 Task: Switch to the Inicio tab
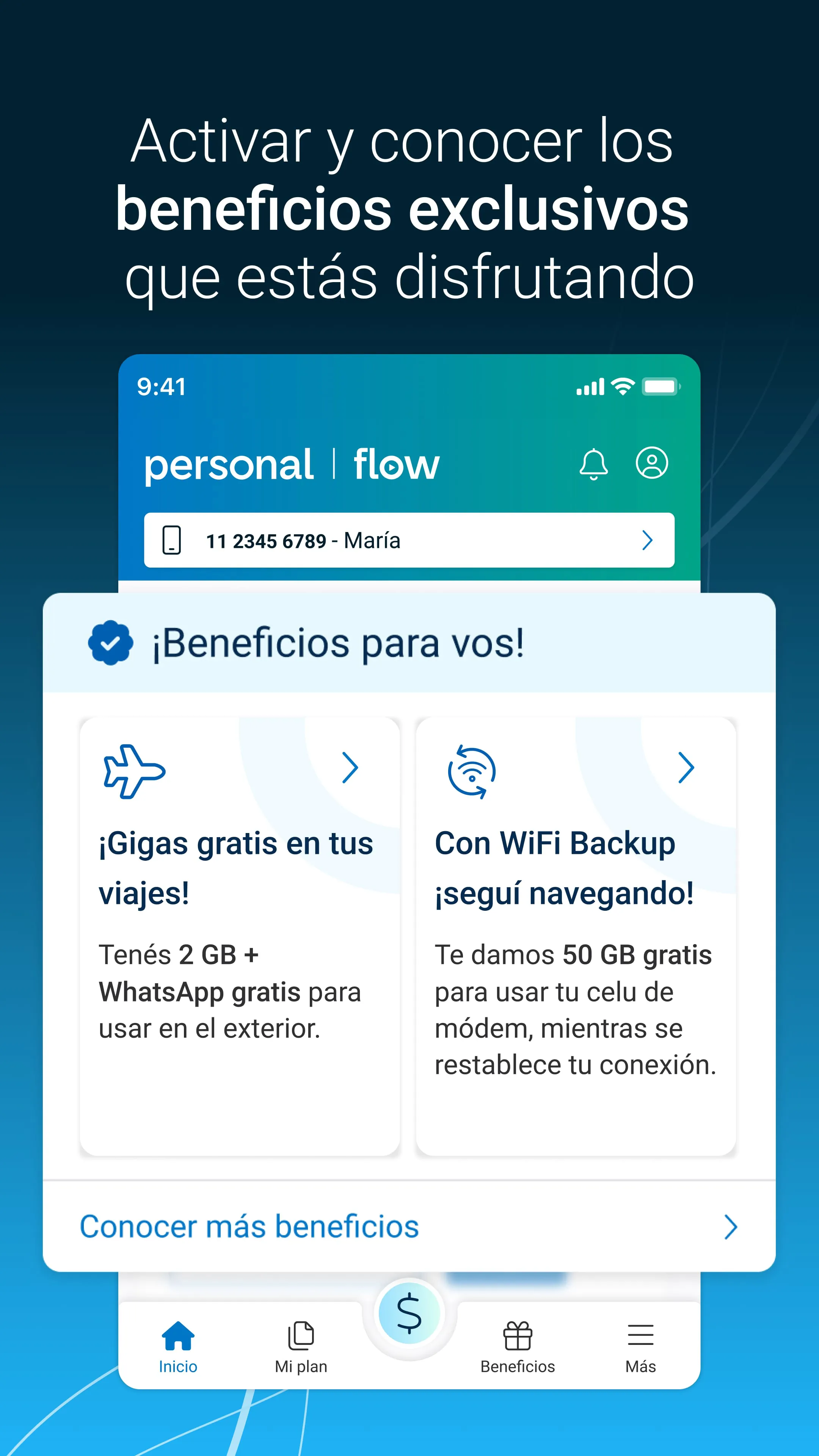177,1351
